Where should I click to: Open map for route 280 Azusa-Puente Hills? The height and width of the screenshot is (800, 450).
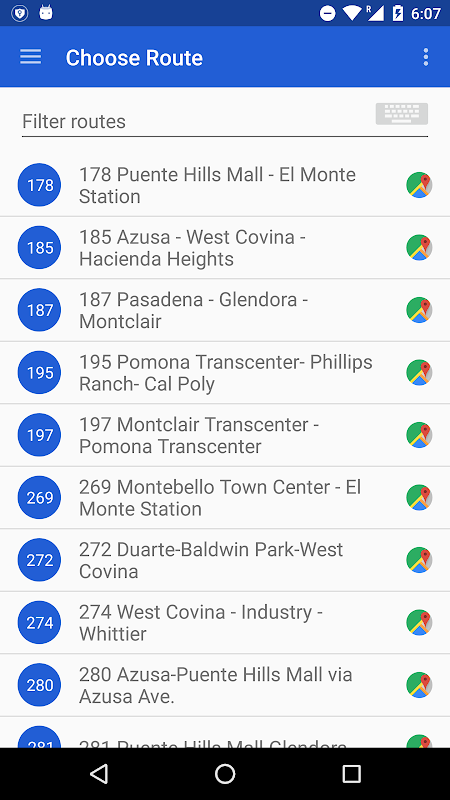[x=419, y=685]
